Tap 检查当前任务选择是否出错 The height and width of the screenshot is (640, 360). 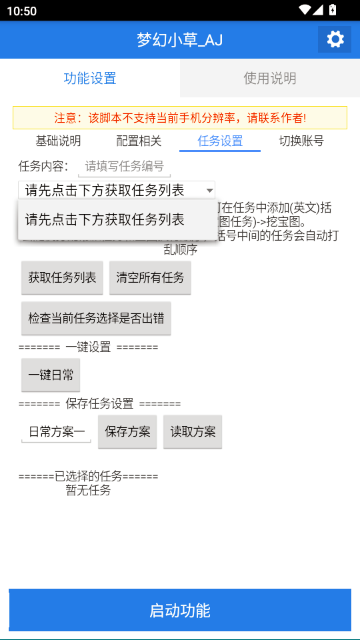pos(96,318)
